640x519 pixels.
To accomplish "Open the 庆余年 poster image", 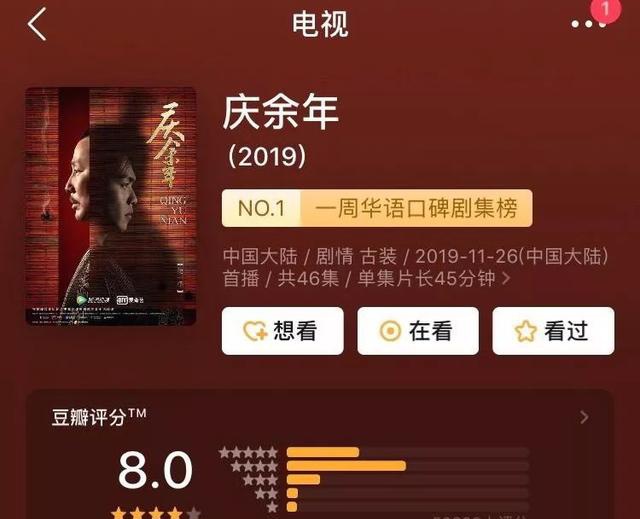I will 124,206.
